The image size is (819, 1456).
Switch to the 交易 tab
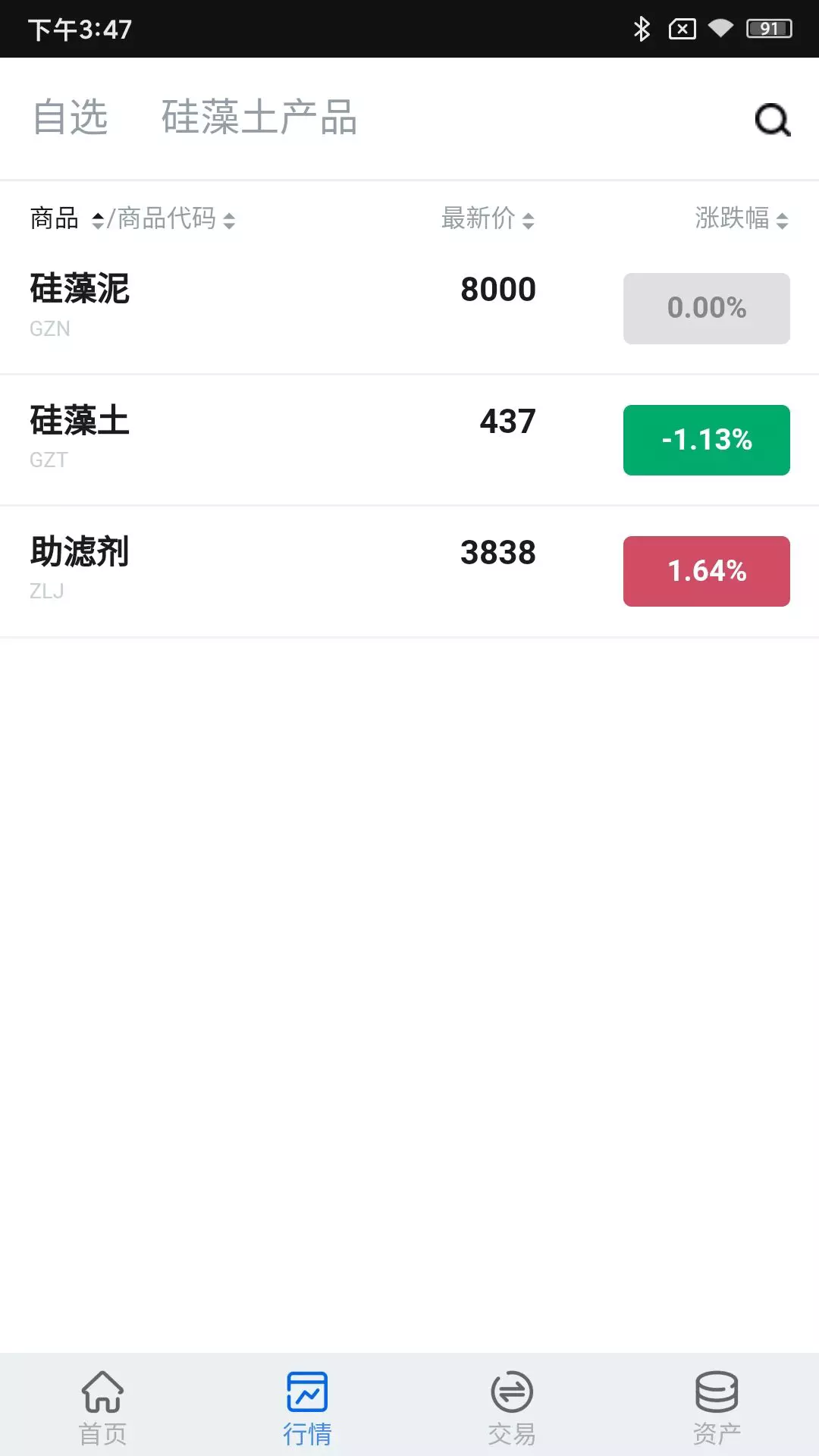point(512,1407)
